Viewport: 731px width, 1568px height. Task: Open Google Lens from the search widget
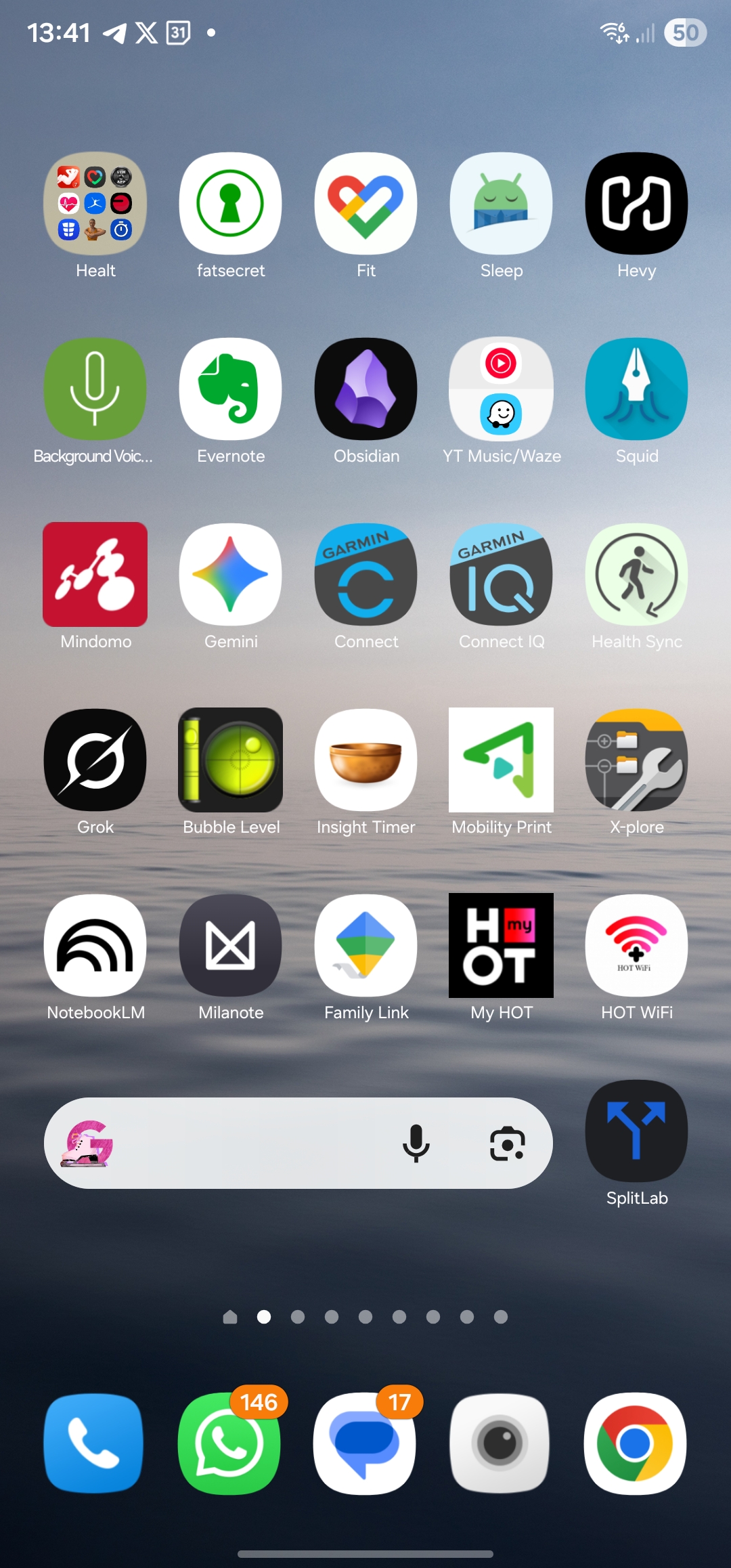pos(507,1143)
